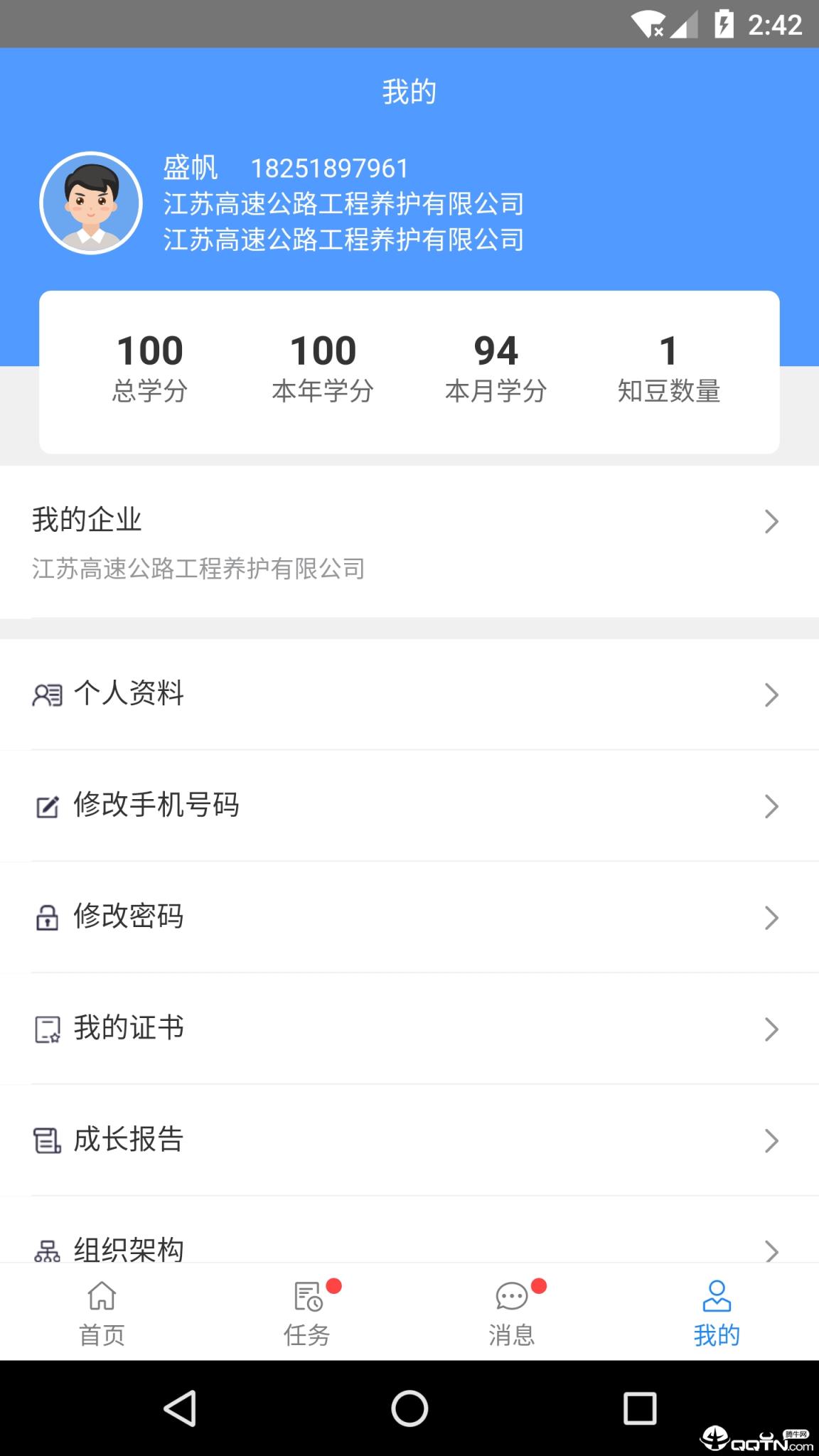Image resolution: width=819 pixels, height=1456 pixels.
Task: Expand 成长报告 with its chevron
Action: [x=773, y=1140]
